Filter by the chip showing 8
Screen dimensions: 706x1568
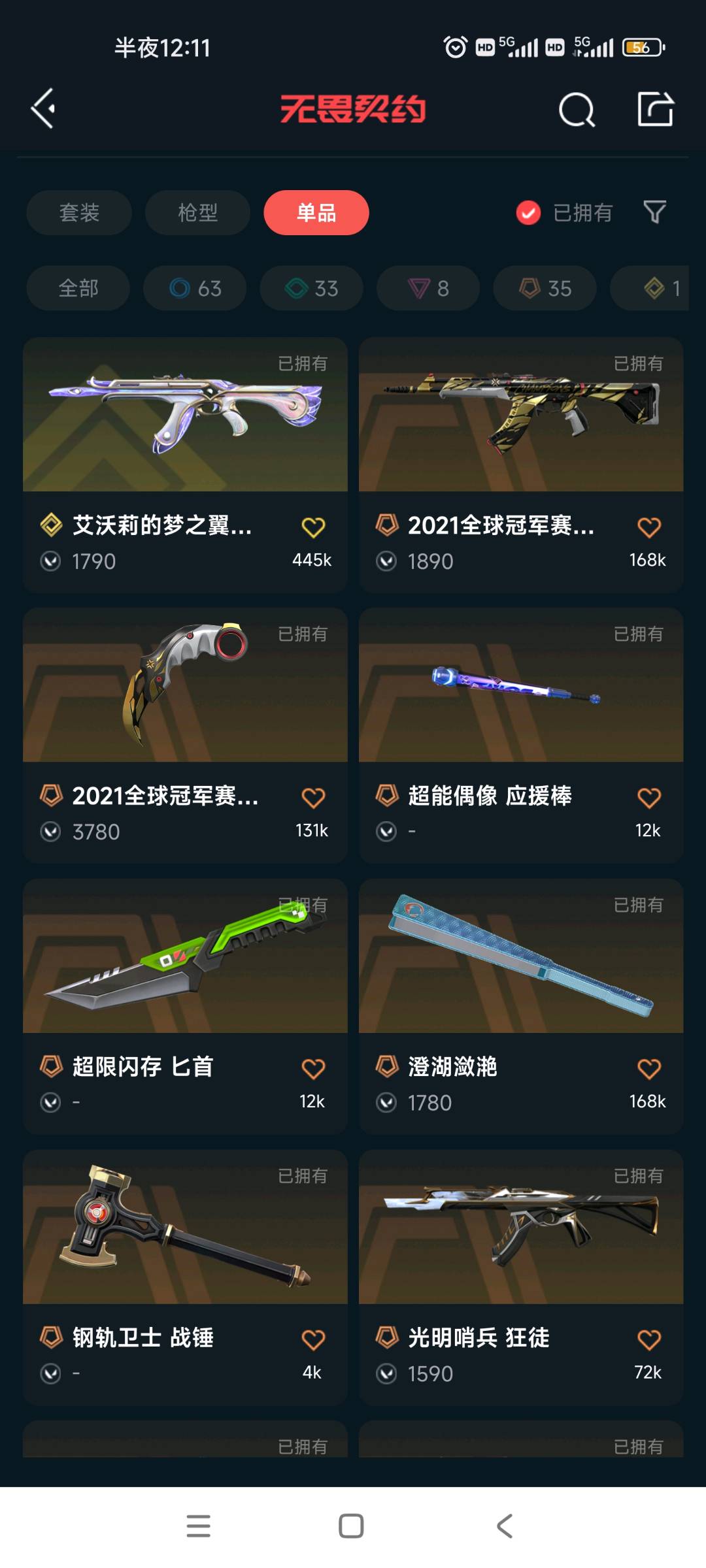(x=428, y=288)
